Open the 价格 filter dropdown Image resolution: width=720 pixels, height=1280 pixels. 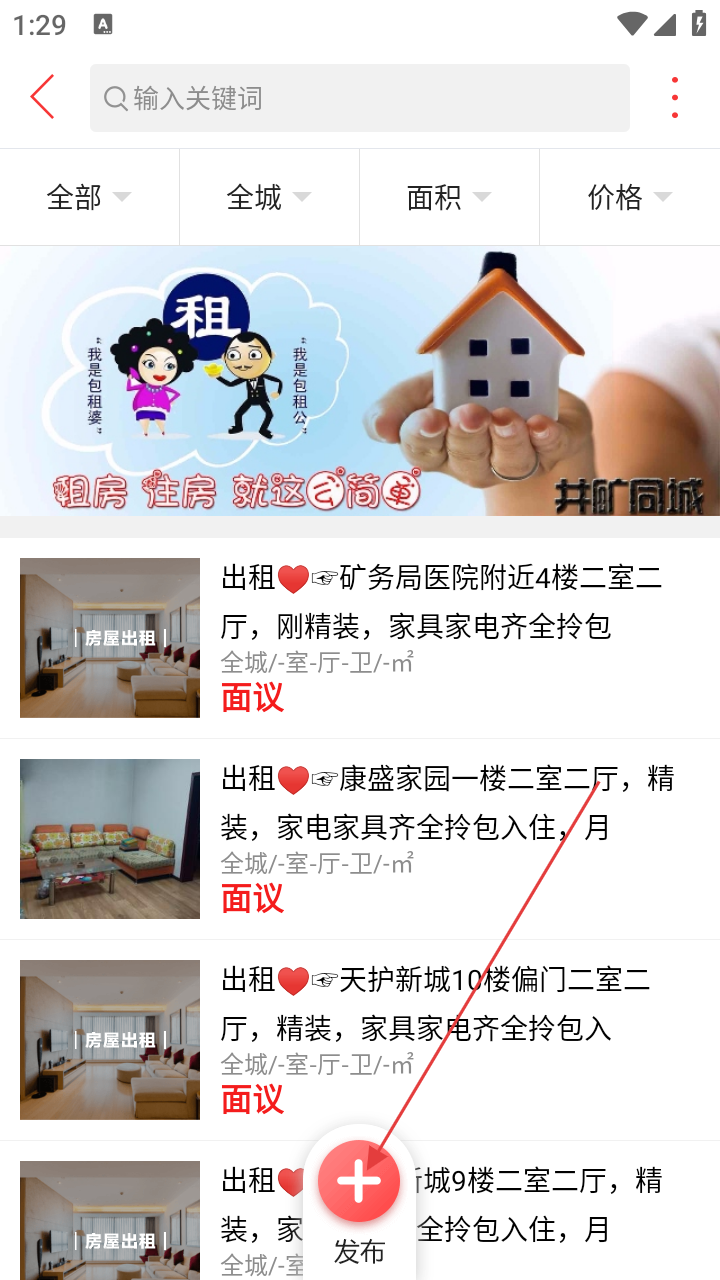point(629,197)
